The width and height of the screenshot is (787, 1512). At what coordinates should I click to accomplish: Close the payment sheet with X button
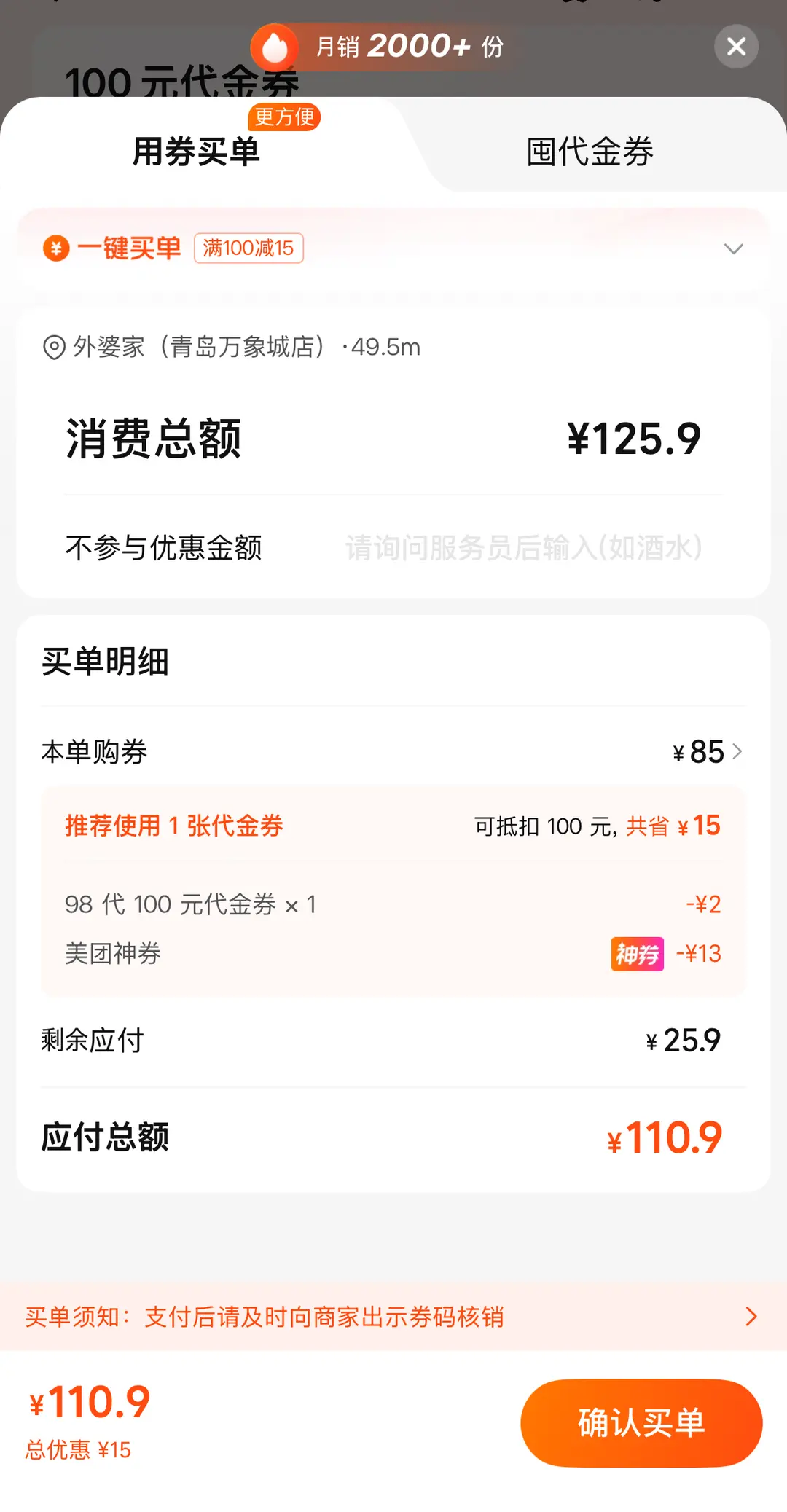point(736,47)
